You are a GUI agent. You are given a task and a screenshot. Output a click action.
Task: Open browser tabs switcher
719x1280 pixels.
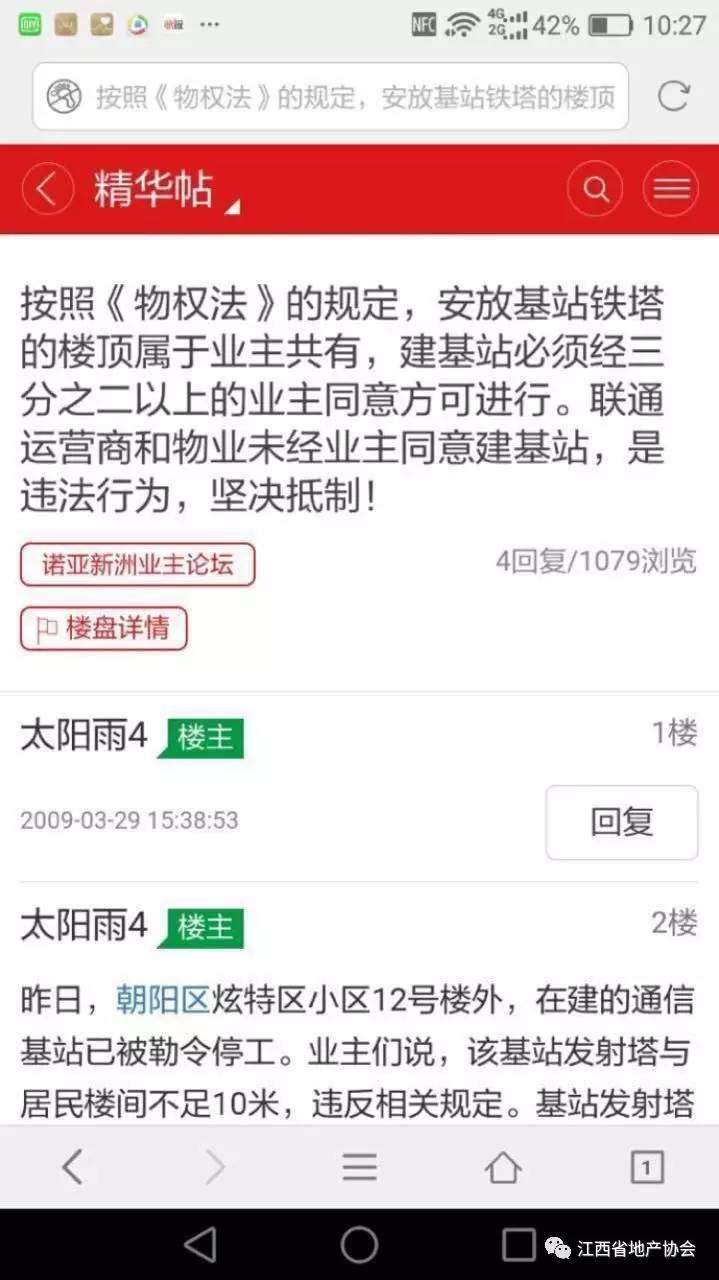coord(646,1167)
